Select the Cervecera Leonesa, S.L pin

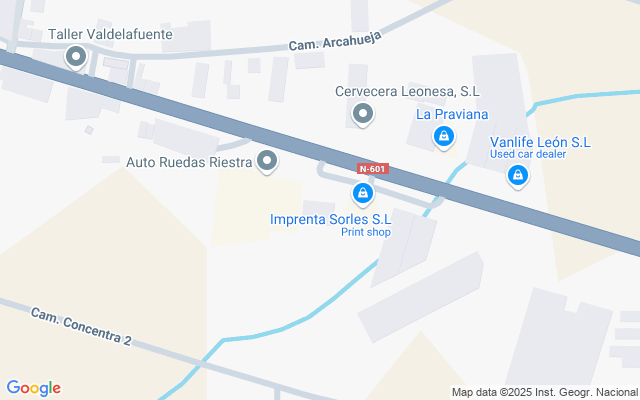tap(363, 114)
